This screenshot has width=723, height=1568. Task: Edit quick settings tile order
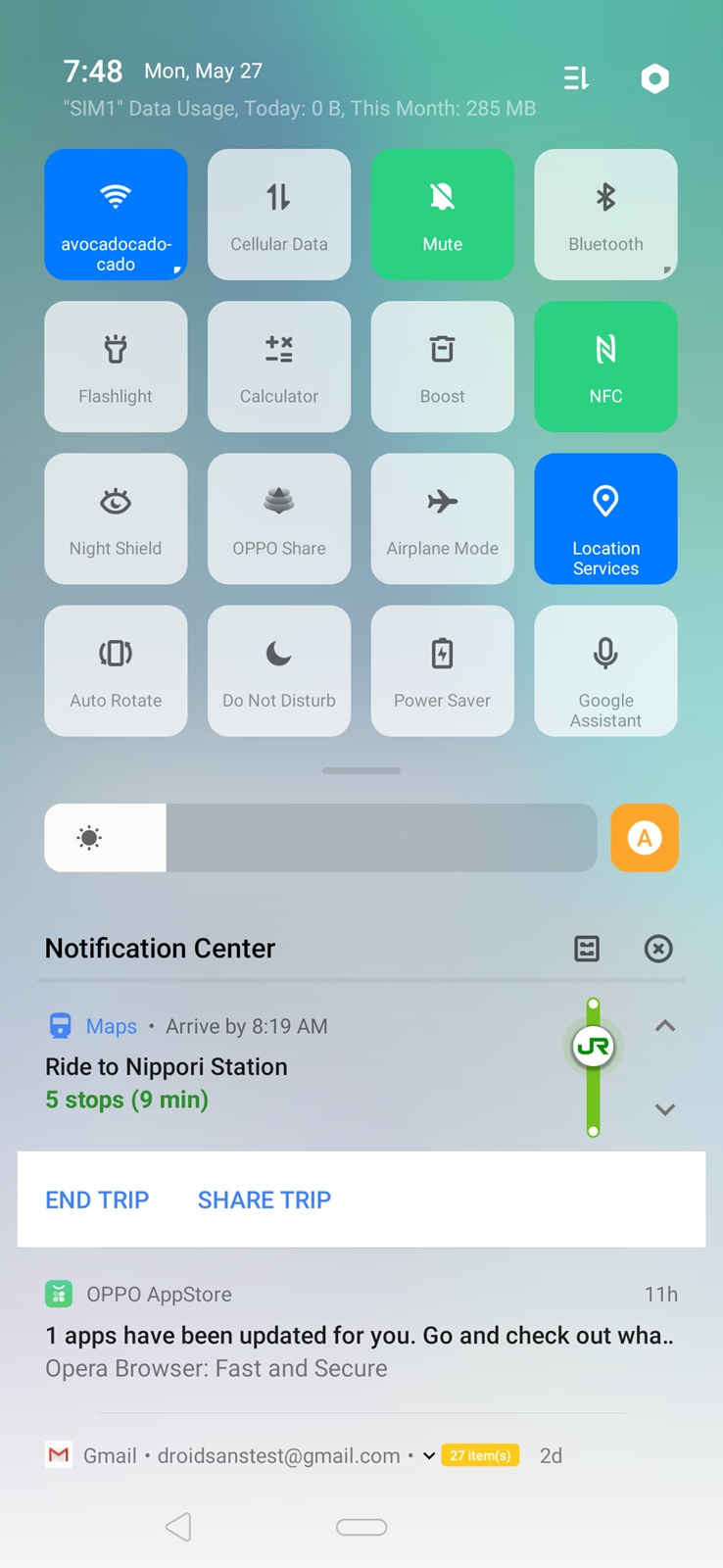(x=576, y=78)
